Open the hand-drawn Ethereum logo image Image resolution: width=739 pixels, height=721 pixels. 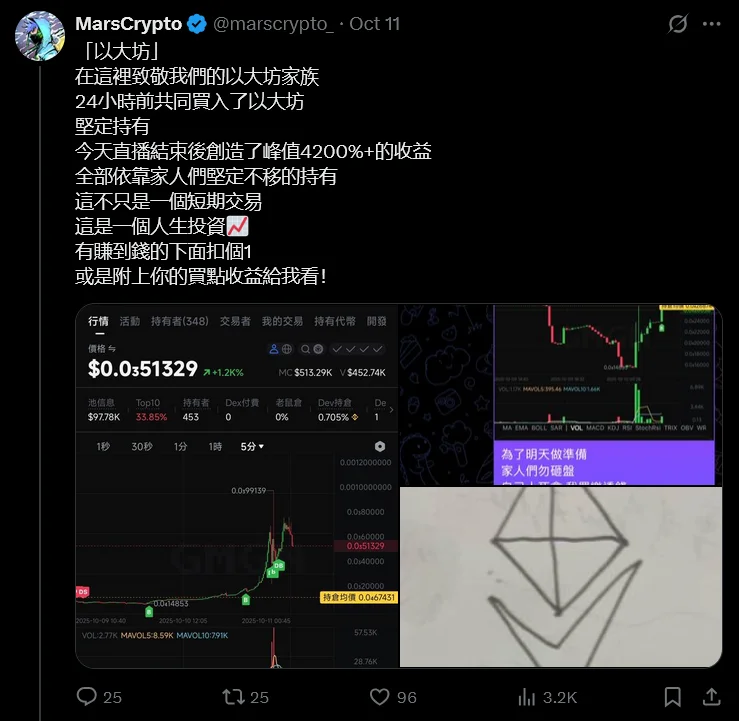[x=561, y=578]
